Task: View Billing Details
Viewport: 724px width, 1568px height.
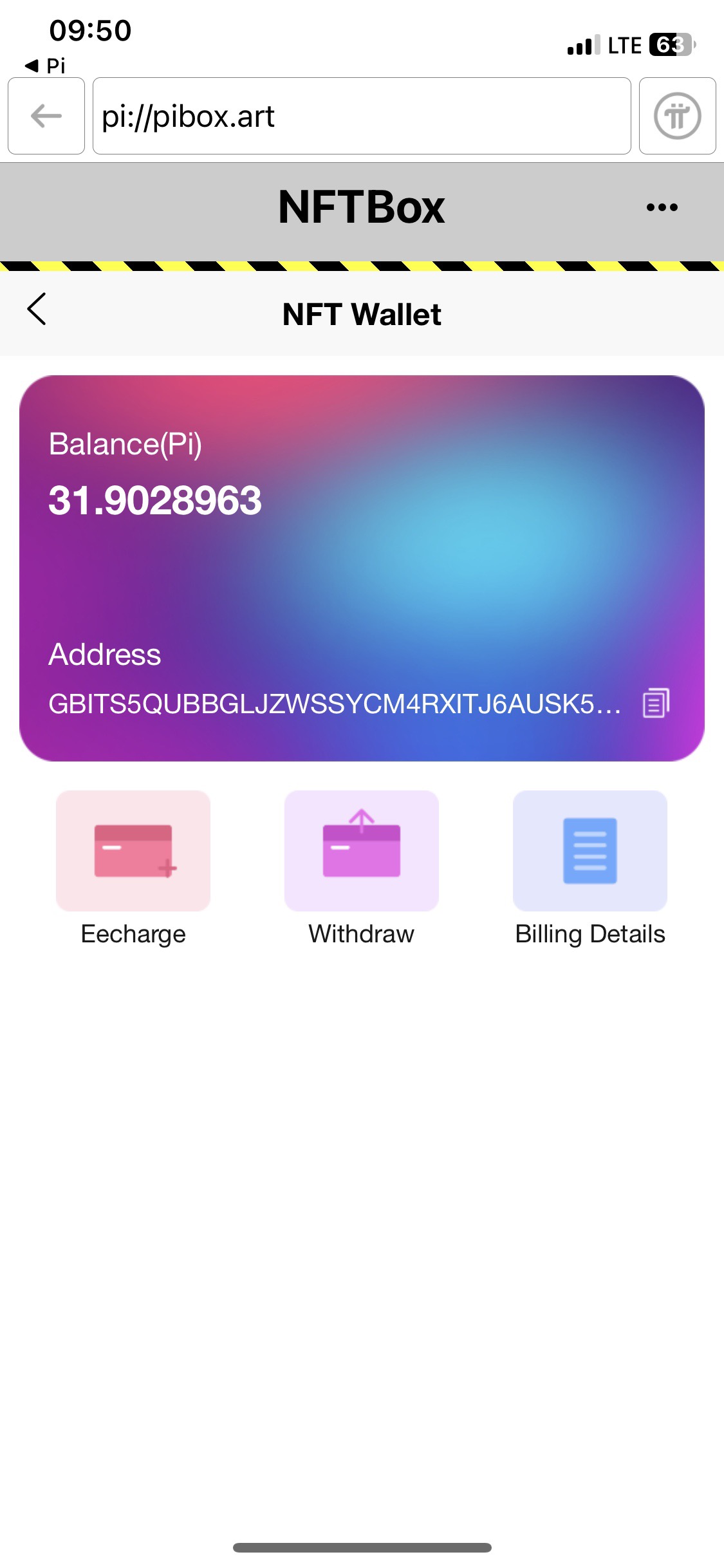Action: pos(589,851)
